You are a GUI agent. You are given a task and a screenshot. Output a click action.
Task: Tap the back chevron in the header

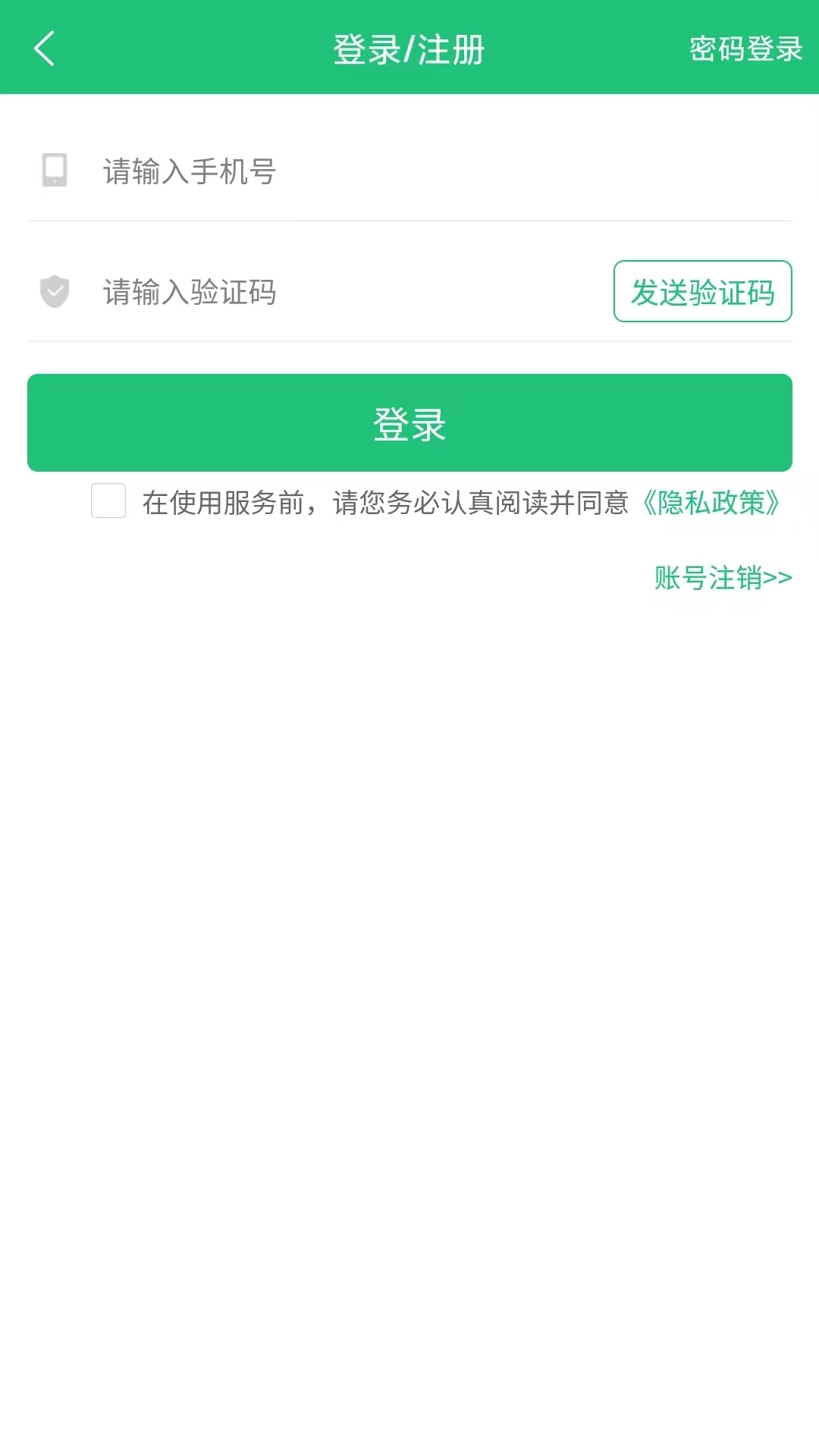(x=43, y=49)
